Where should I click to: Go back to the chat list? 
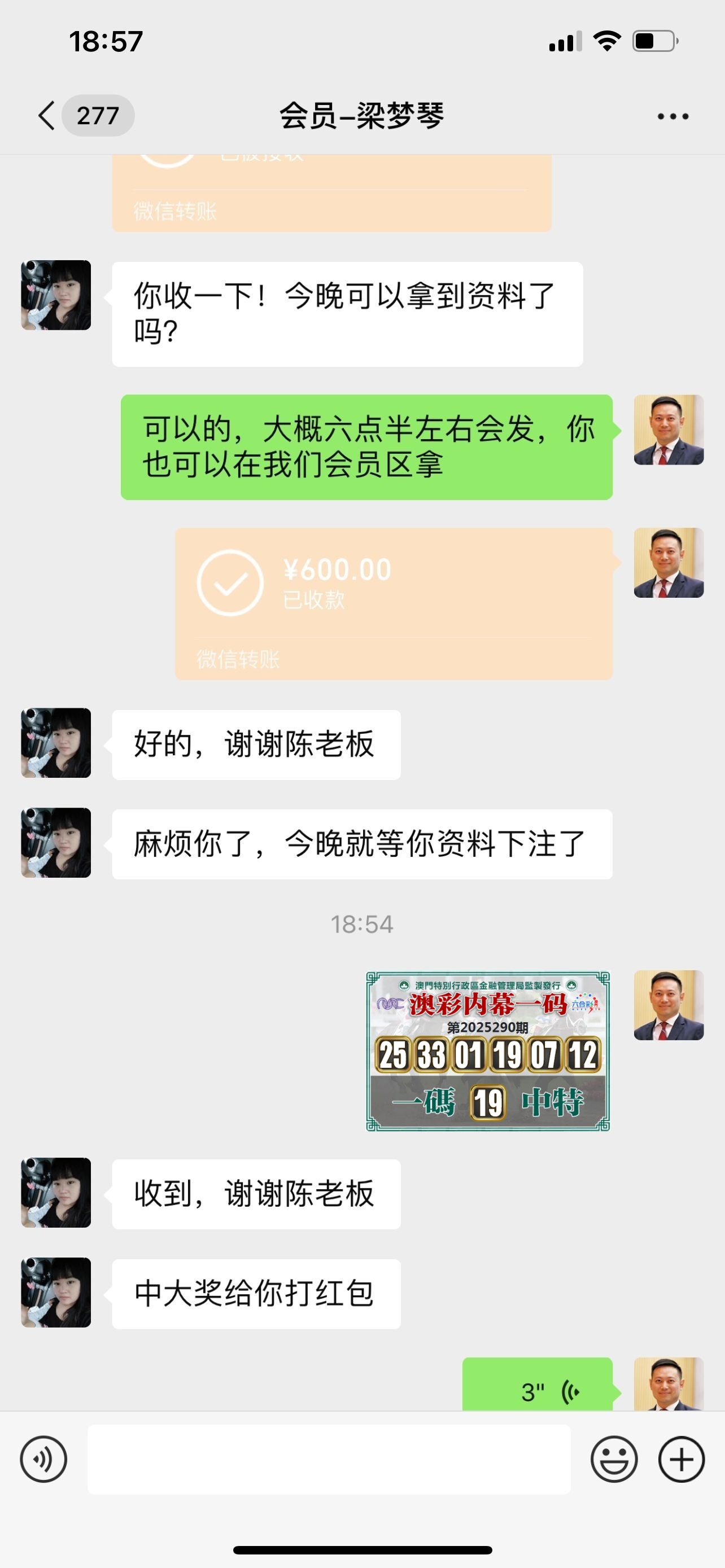(x=47, y=116)
